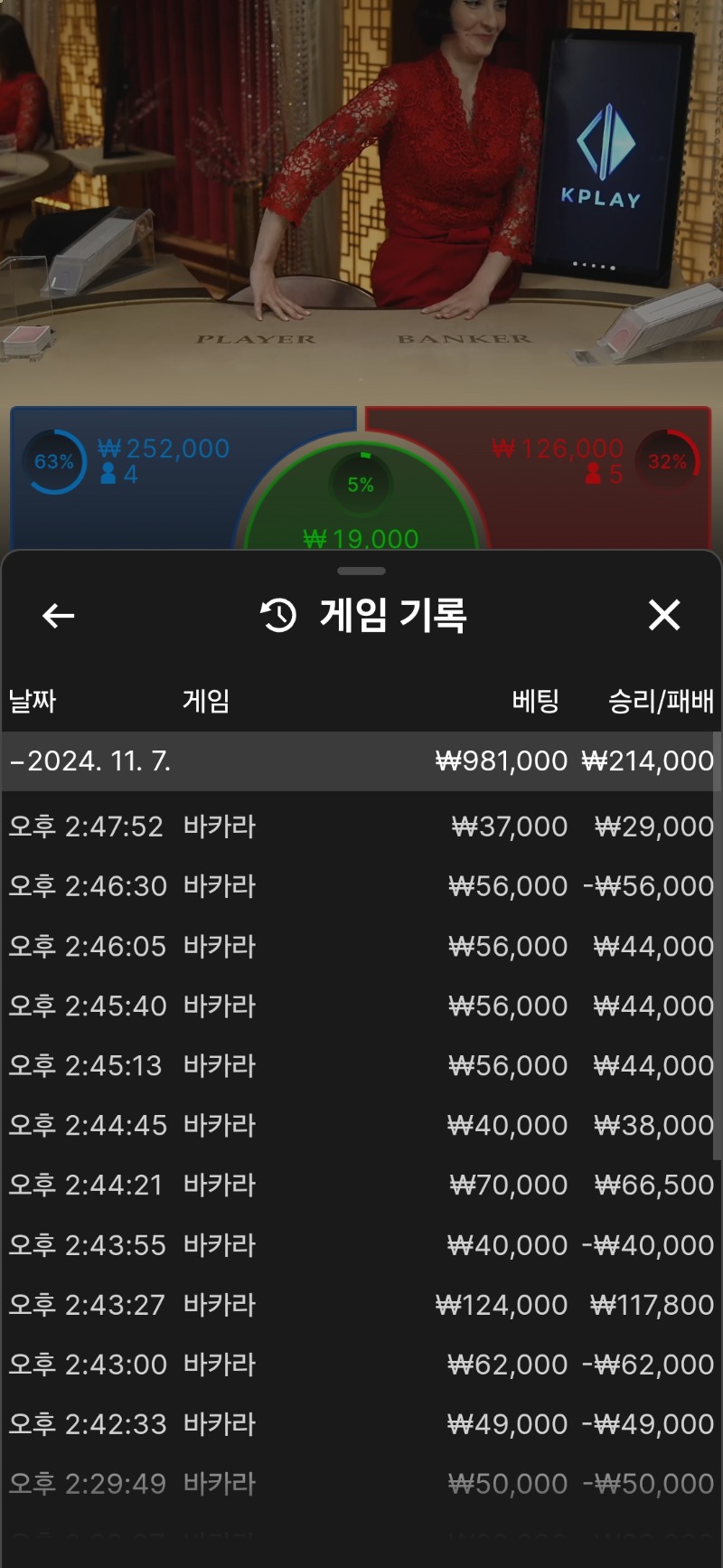Open the 오후 2:47:52 baccarat record
The height and width of the screenshot is (1568, 723).
click(x=361, y=827)
